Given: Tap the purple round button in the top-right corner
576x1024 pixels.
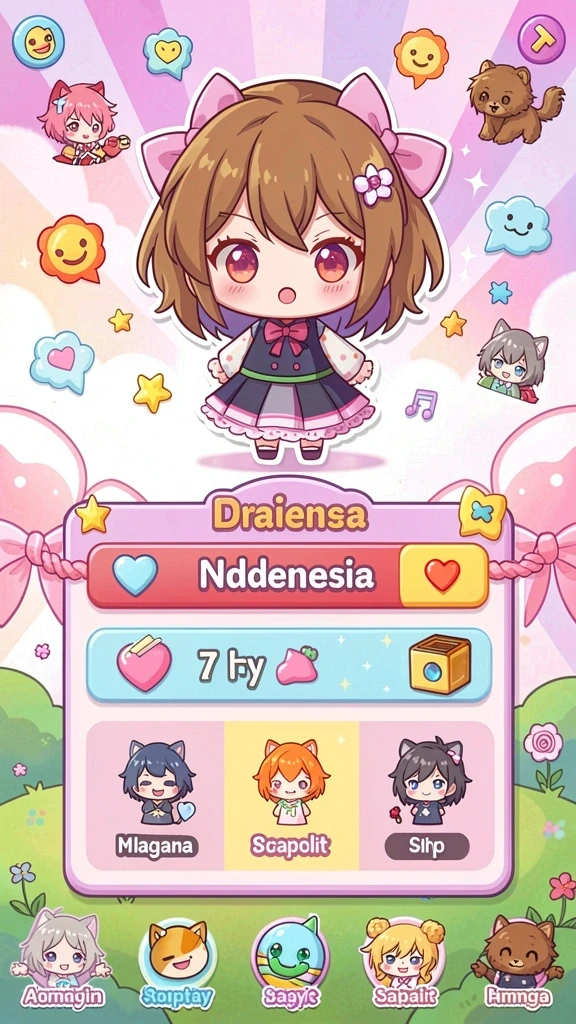Looking at the screenshot, I should click(x=541, y=39).
